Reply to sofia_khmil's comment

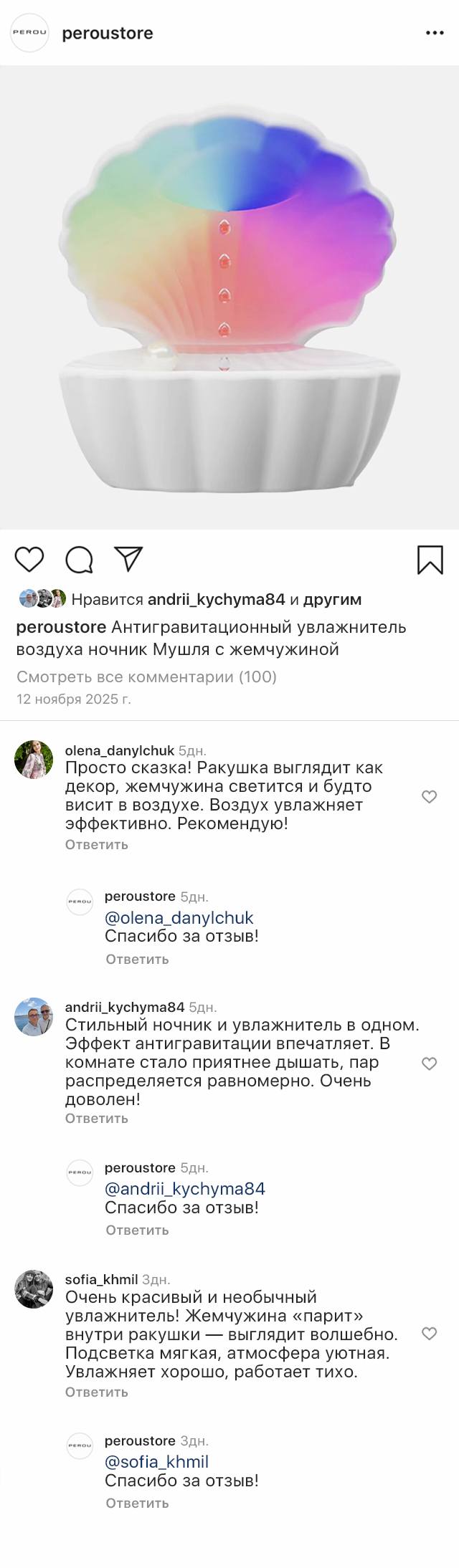tap(96, 1392)
